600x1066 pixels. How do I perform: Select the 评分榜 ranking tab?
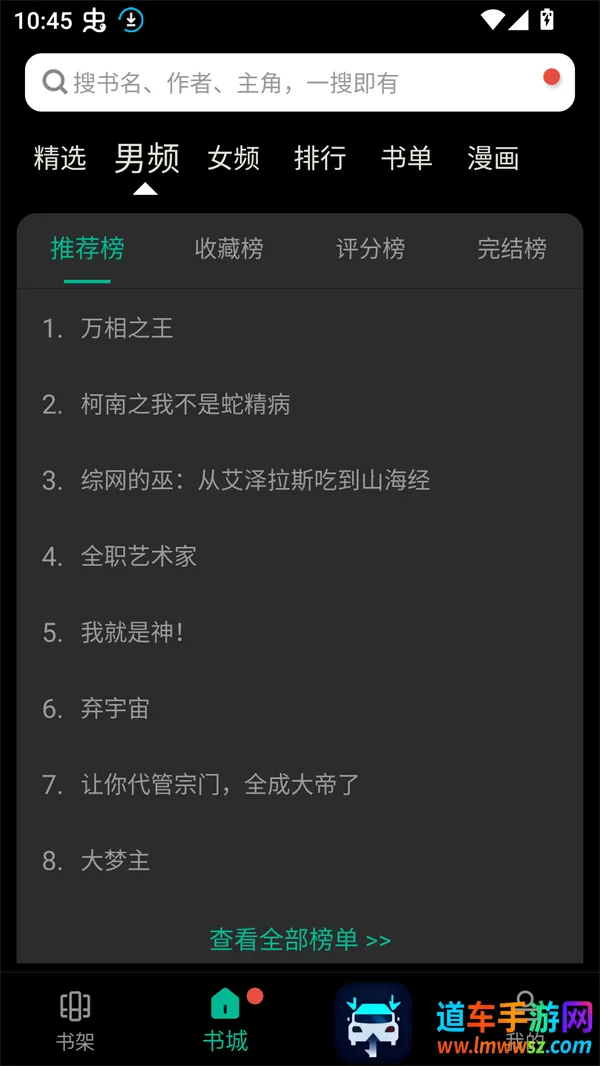click(371, 249)
